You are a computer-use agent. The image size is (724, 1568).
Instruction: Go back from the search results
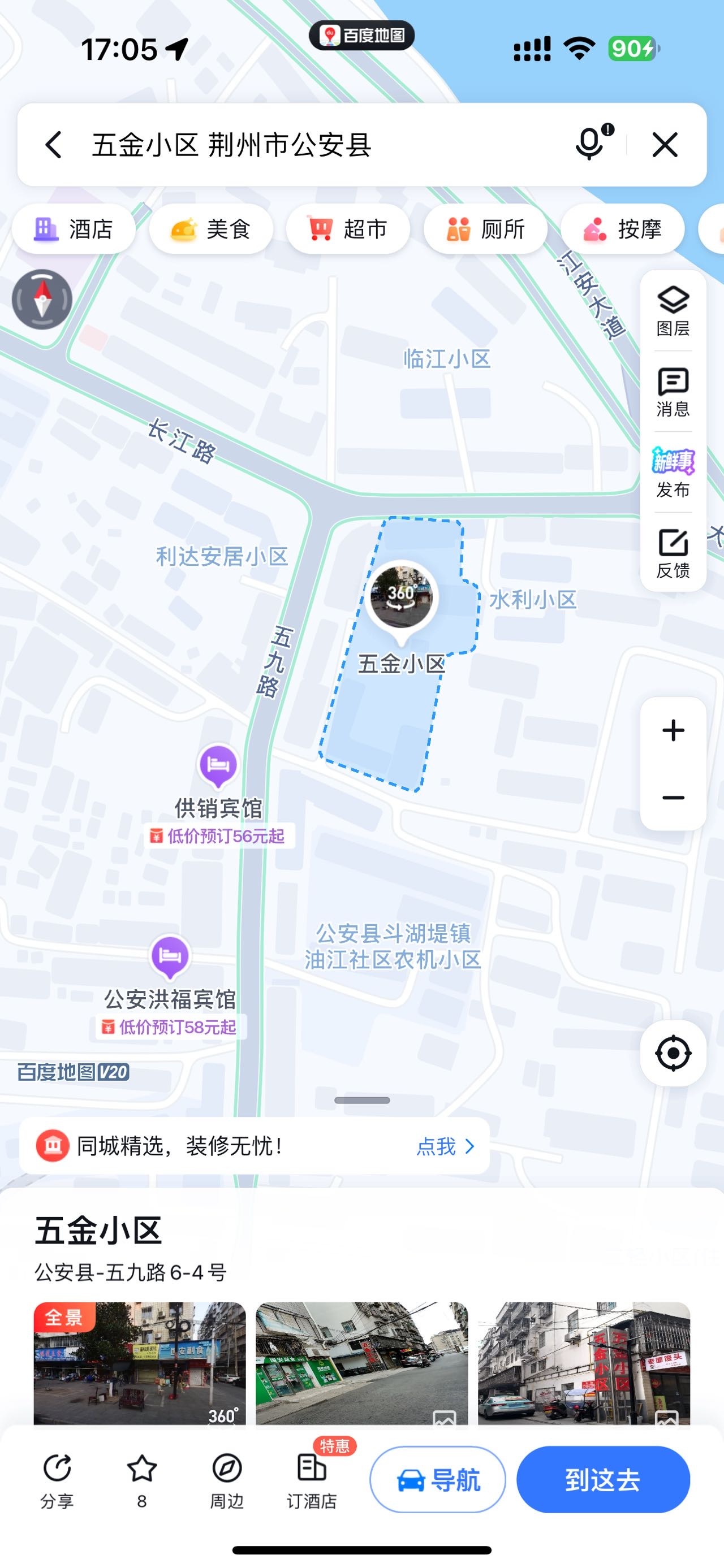(54, 145)
